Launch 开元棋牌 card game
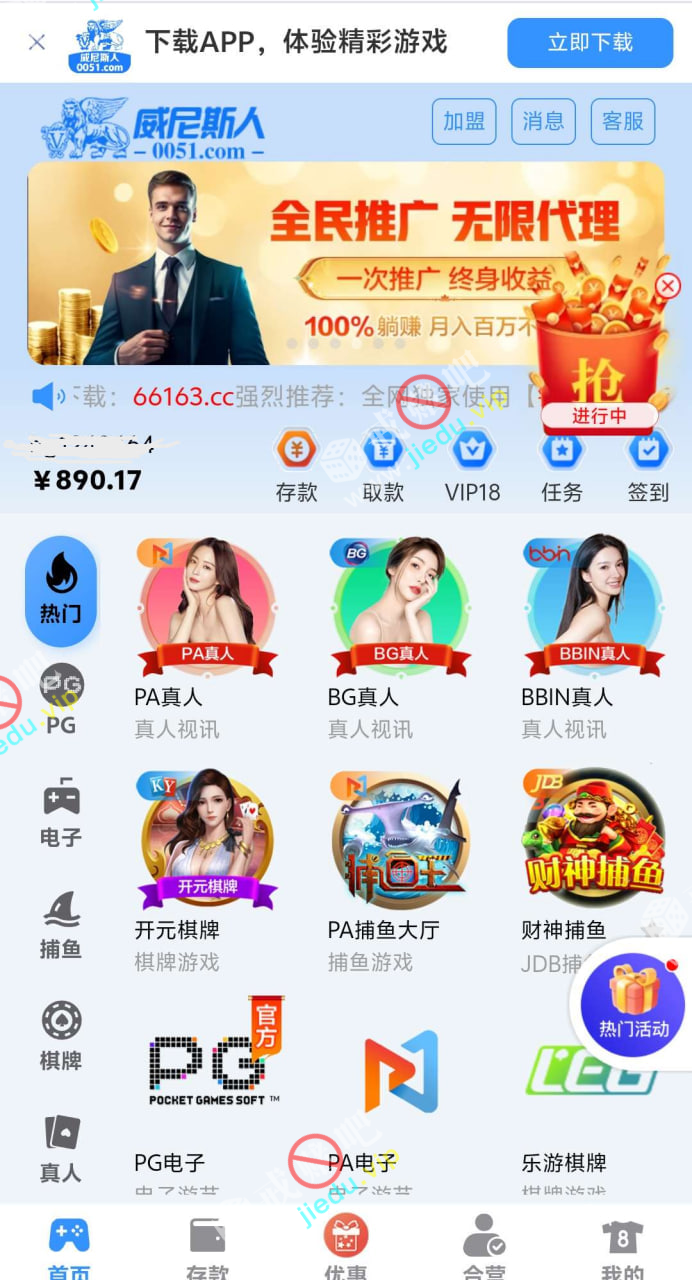Image resolution: width=692 pixels, height=1280 pixels. tap(207, 840)
